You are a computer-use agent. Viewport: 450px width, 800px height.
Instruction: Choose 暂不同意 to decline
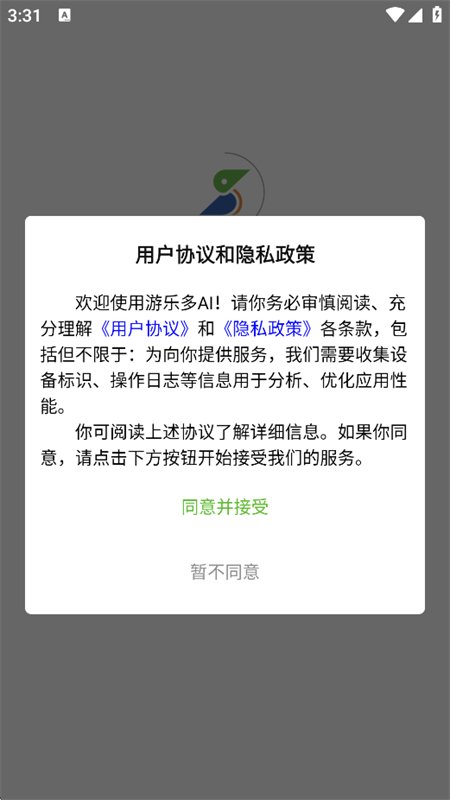225,571
